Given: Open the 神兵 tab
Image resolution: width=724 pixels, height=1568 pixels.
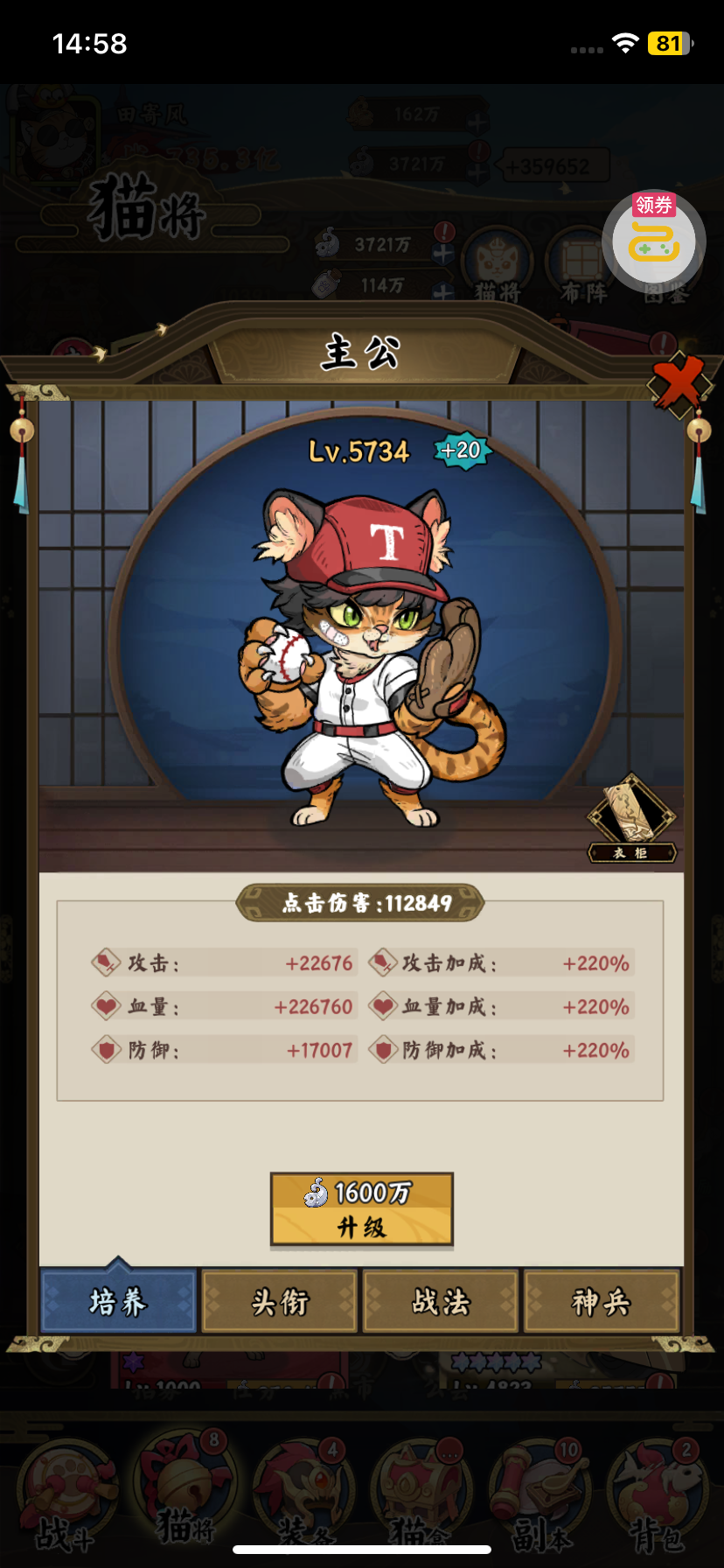Looking at the screenshot, I should click(x=602, y=1302).
